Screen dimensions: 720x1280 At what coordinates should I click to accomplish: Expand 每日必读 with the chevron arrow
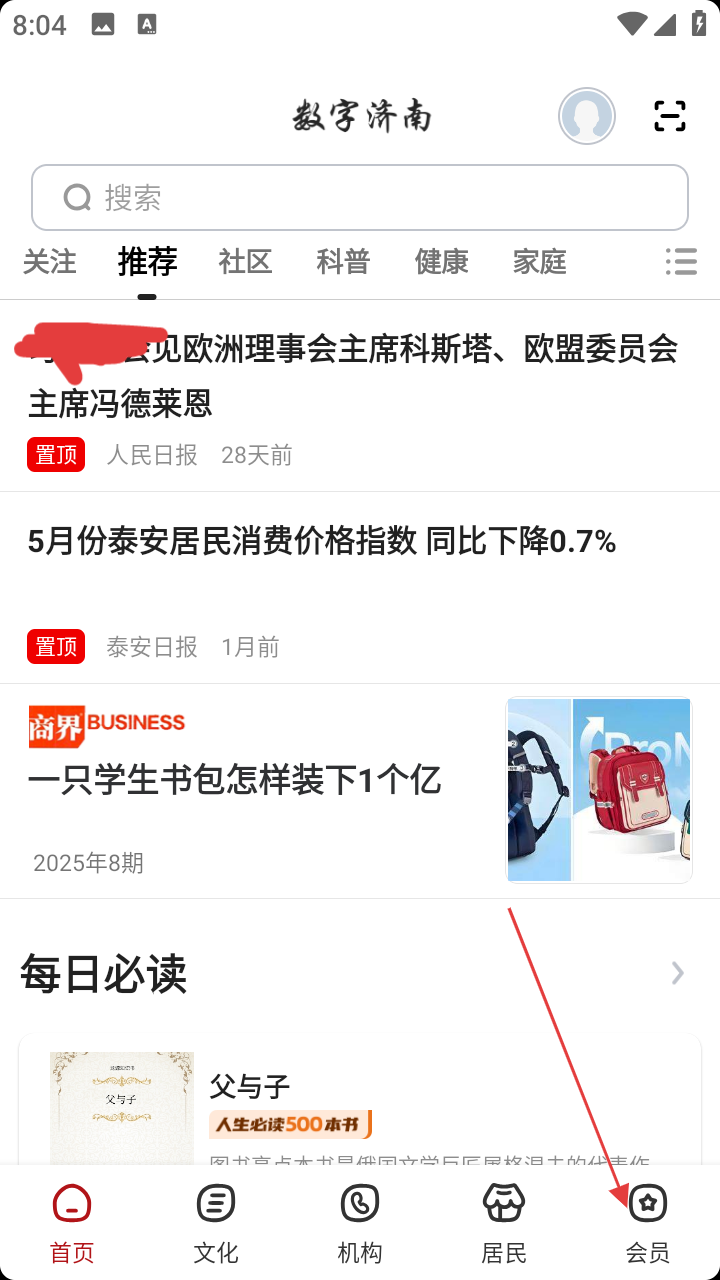click(678, 973)
